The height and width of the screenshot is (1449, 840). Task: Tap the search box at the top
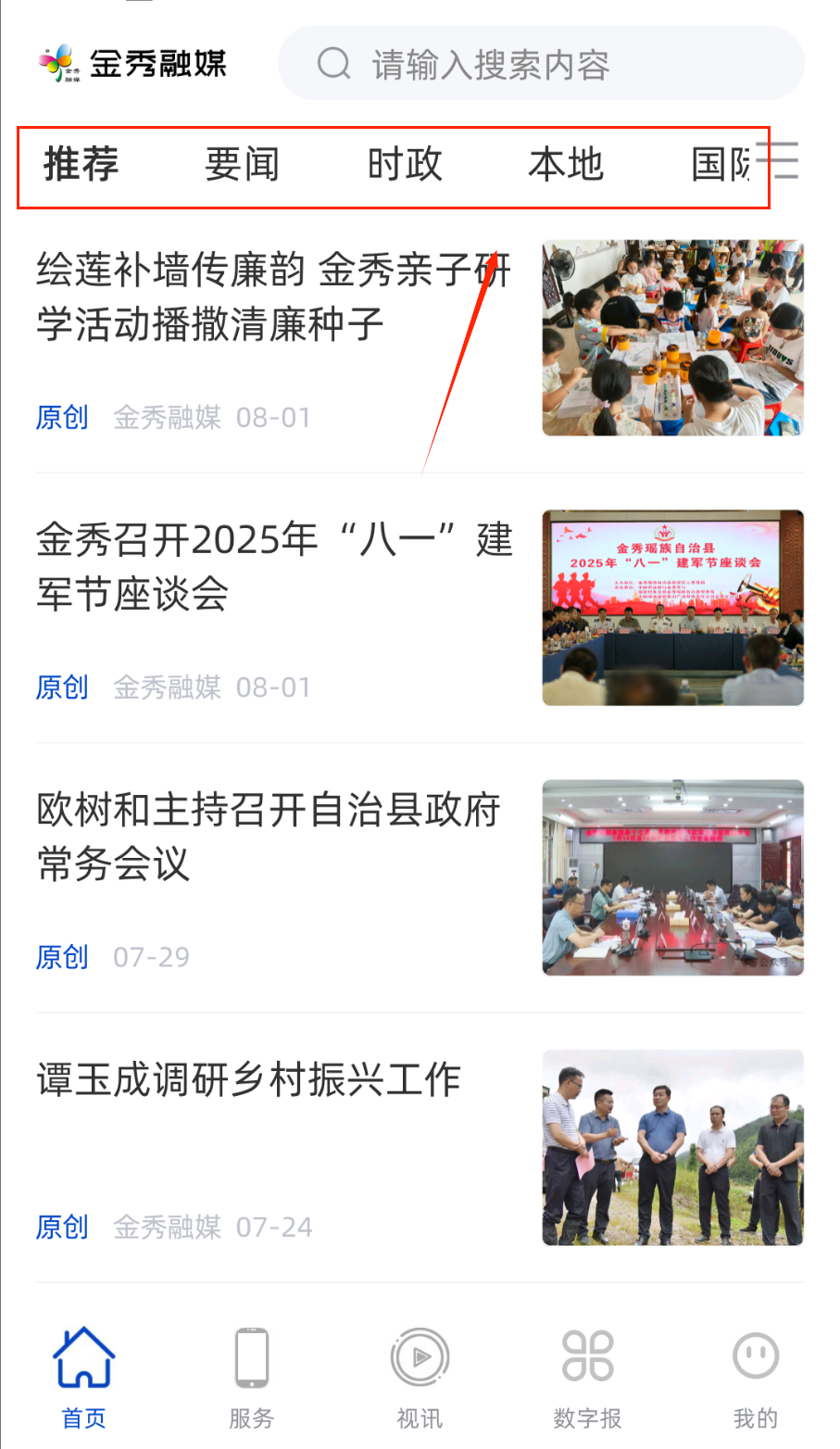pyautogui.click(x=540, y=64)
